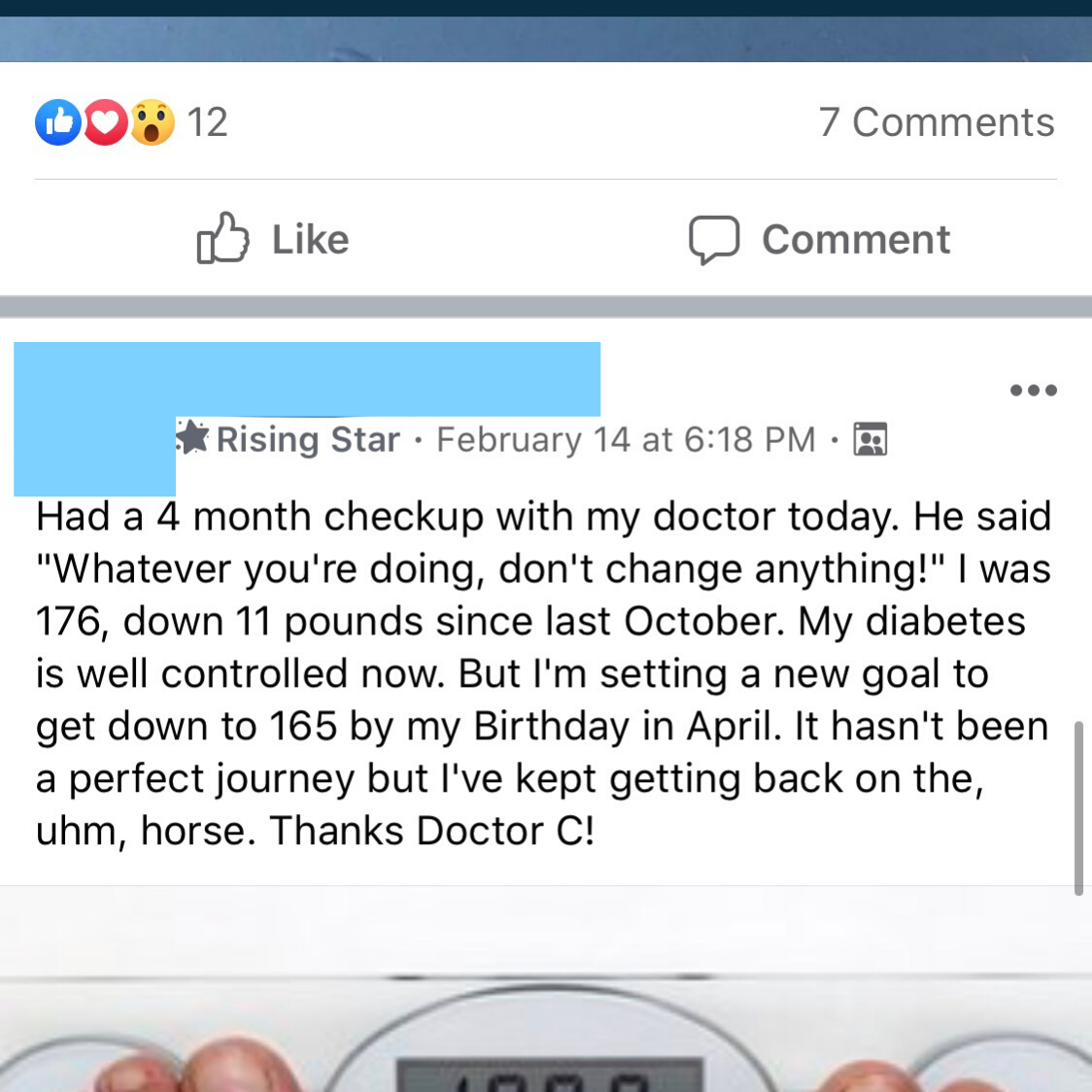Open the 7 Comments link
The width and height of the screenshot is (1092, 1092).
(x=936, y=122)
